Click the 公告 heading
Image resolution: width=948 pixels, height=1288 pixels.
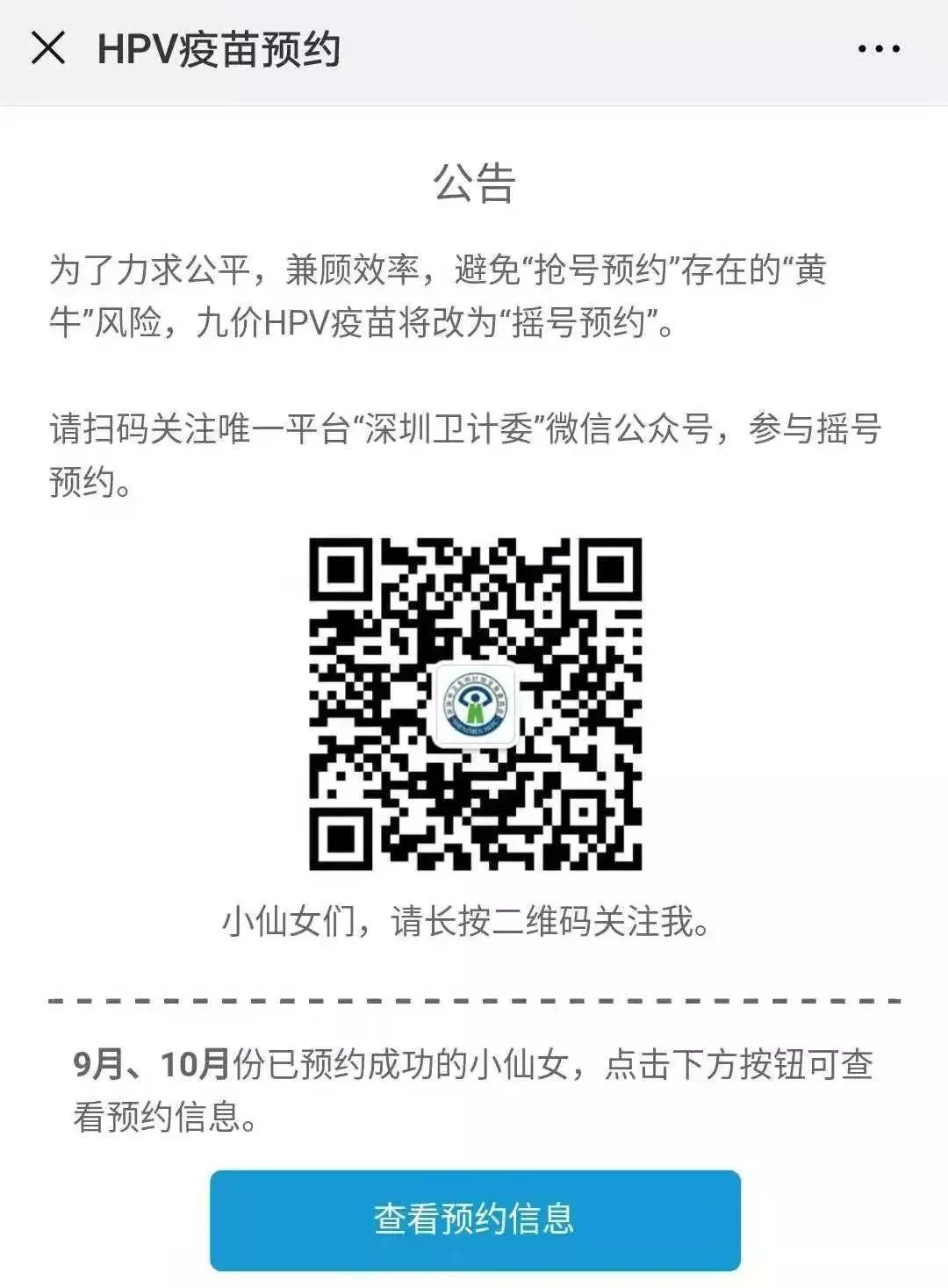[x=474, y=184]
